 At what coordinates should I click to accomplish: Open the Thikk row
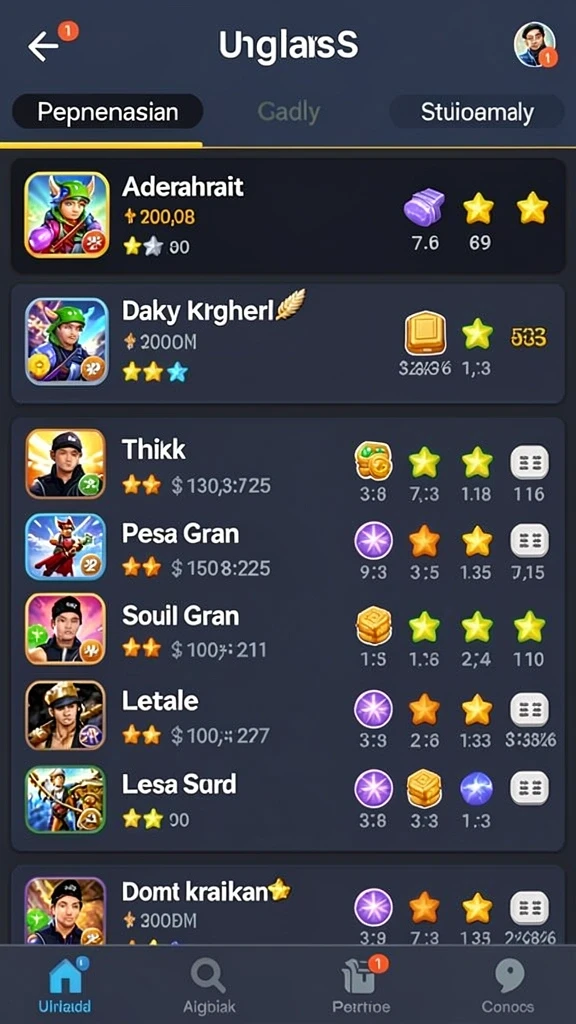pos(288,466)
